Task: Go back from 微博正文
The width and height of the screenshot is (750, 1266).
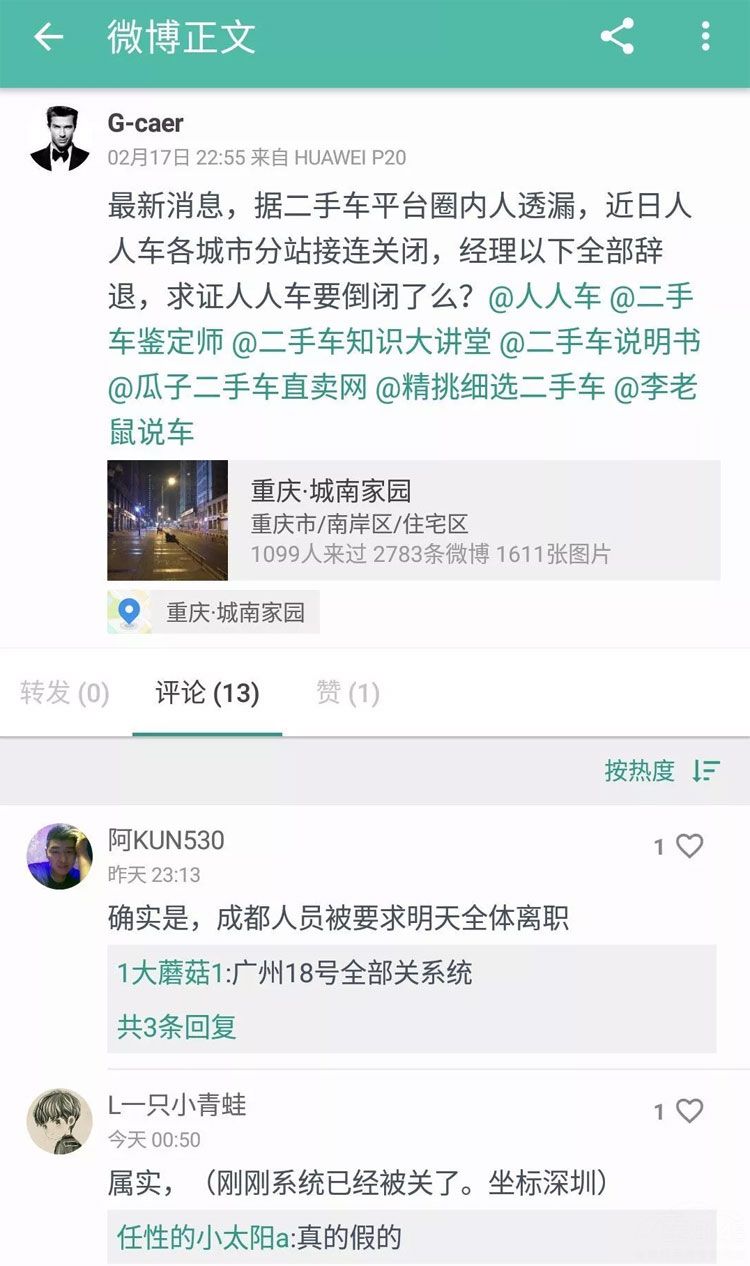Action: [48, 38]
